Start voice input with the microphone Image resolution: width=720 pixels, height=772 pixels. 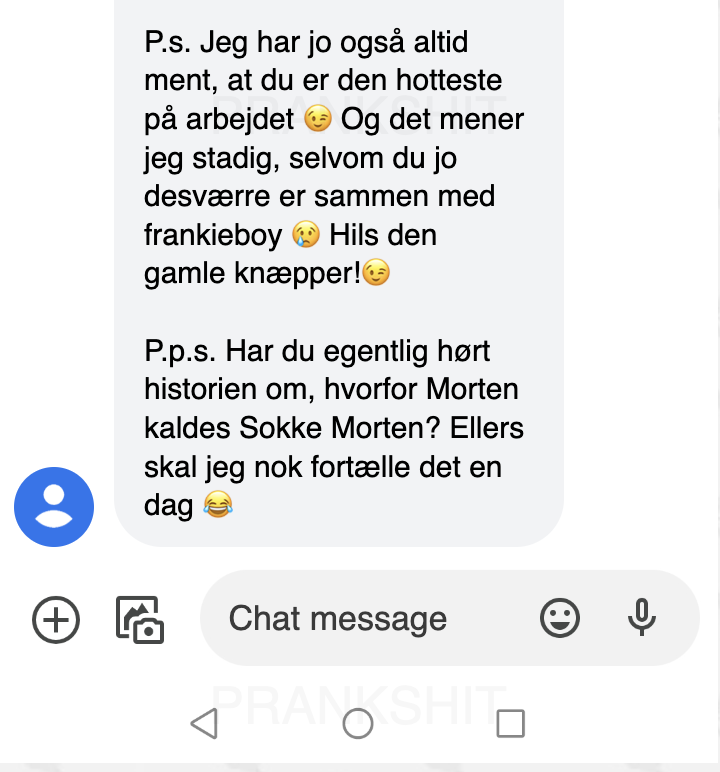tap(641, 618)
